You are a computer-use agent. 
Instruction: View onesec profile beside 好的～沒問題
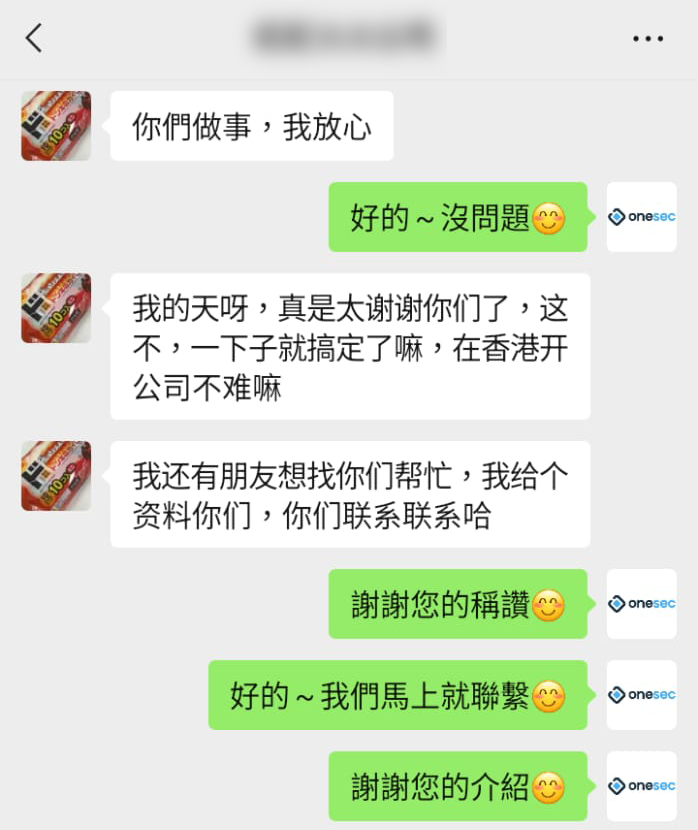tap(641, 217)
